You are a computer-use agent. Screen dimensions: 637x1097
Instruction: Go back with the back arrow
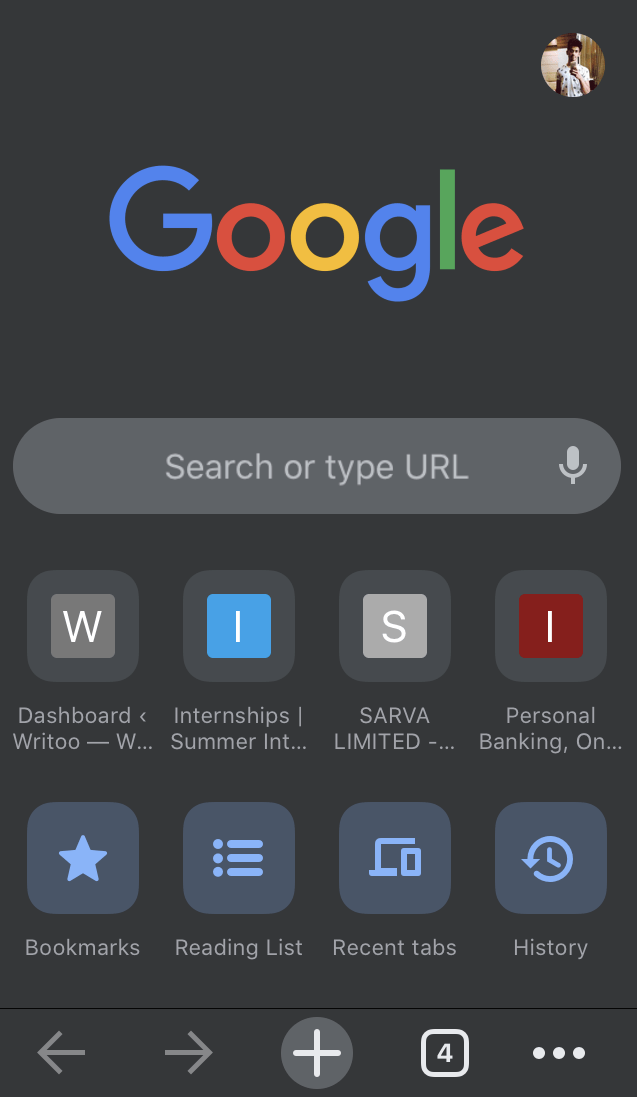pos(61,1053)
